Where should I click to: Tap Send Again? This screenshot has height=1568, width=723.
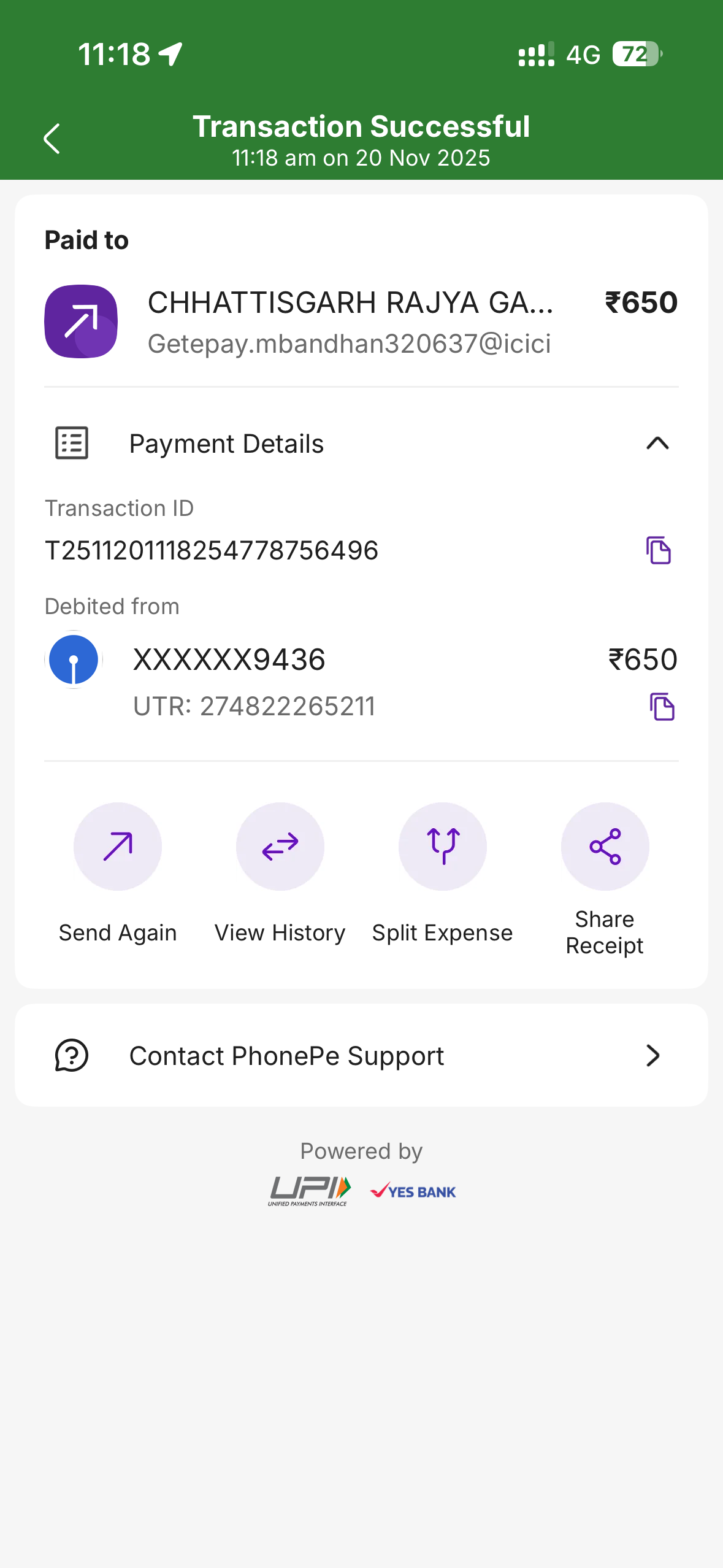[x=118, y=847]
